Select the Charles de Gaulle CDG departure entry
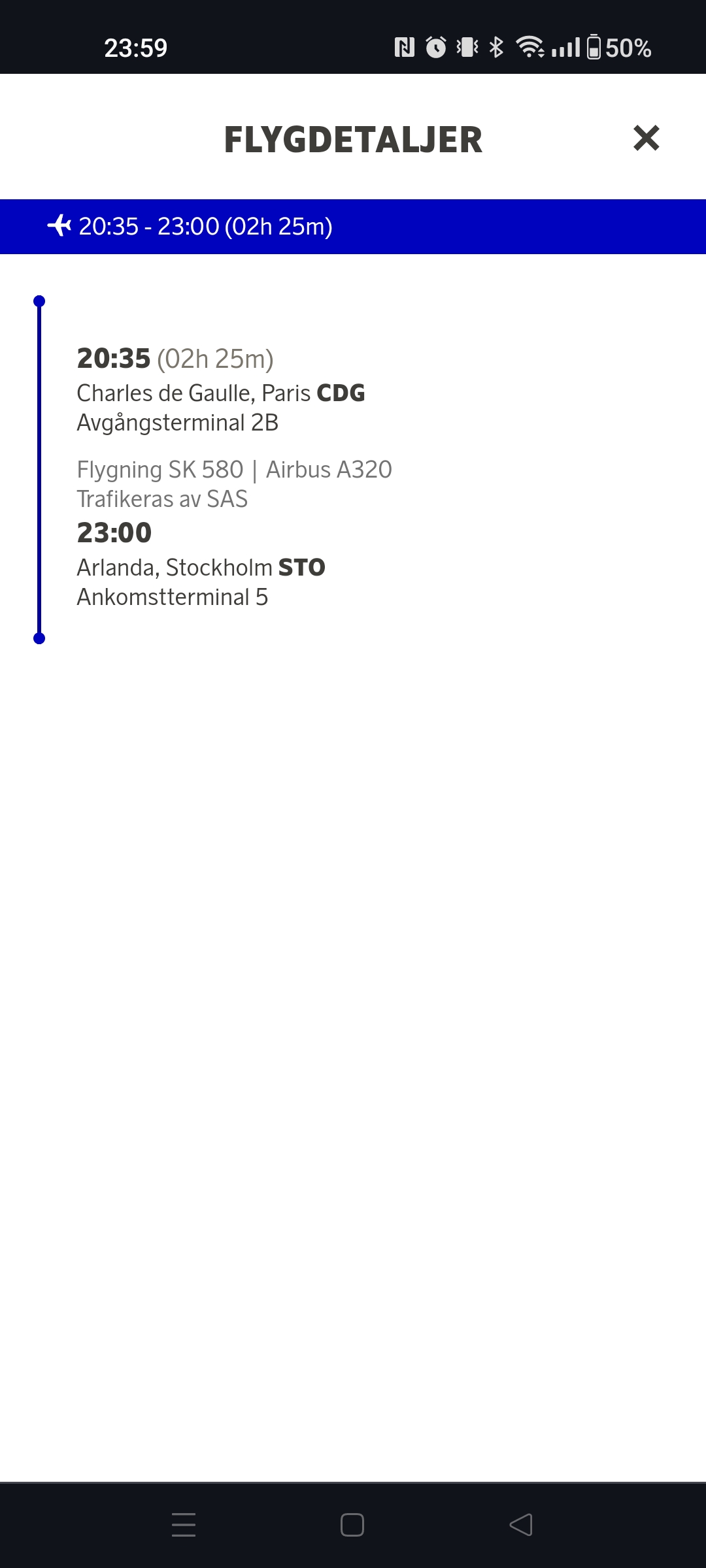Viewport: 706px width, 1568px height. pos(221,393)
